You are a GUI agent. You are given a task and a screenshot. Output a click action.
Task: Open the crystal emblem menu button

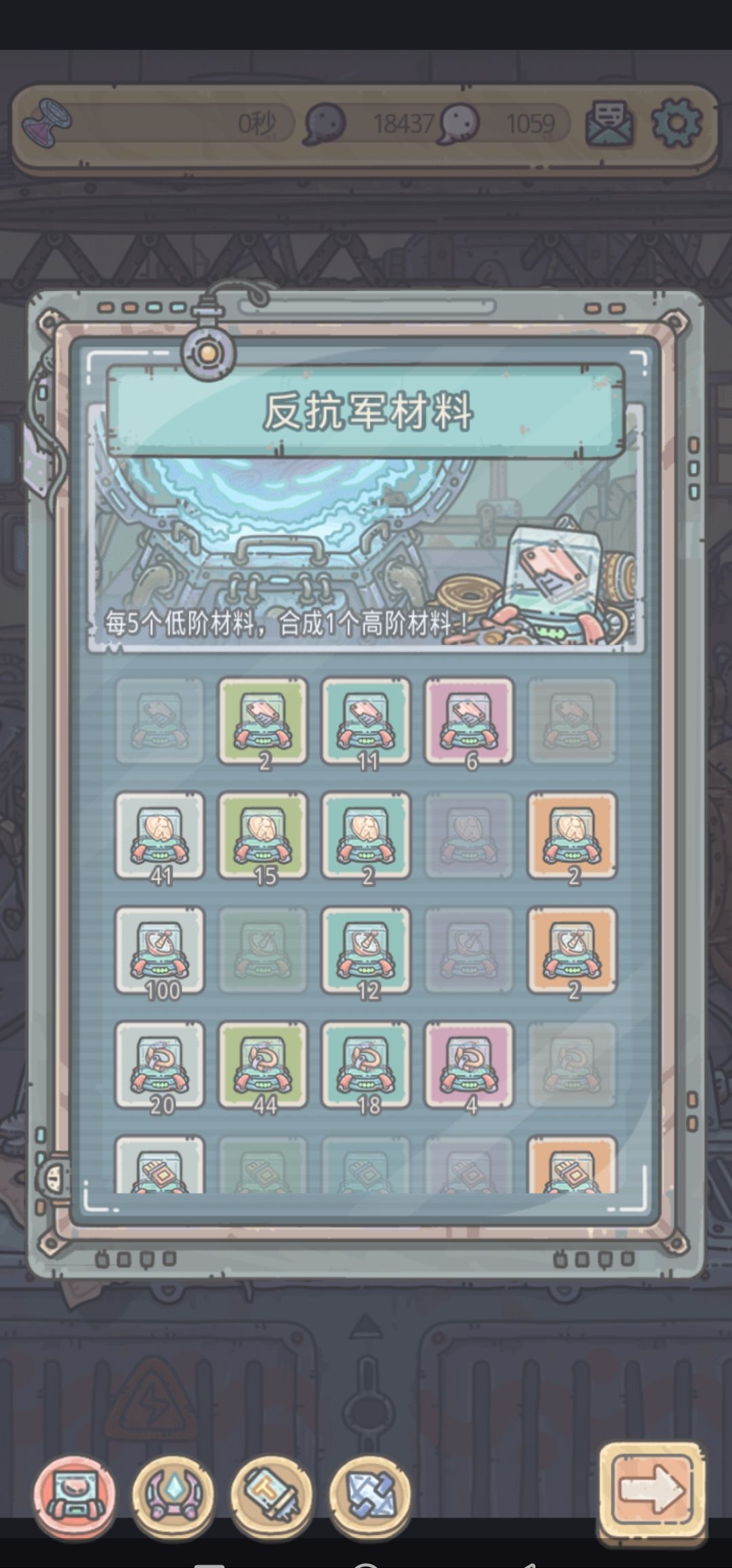[x=174, y=1495]
